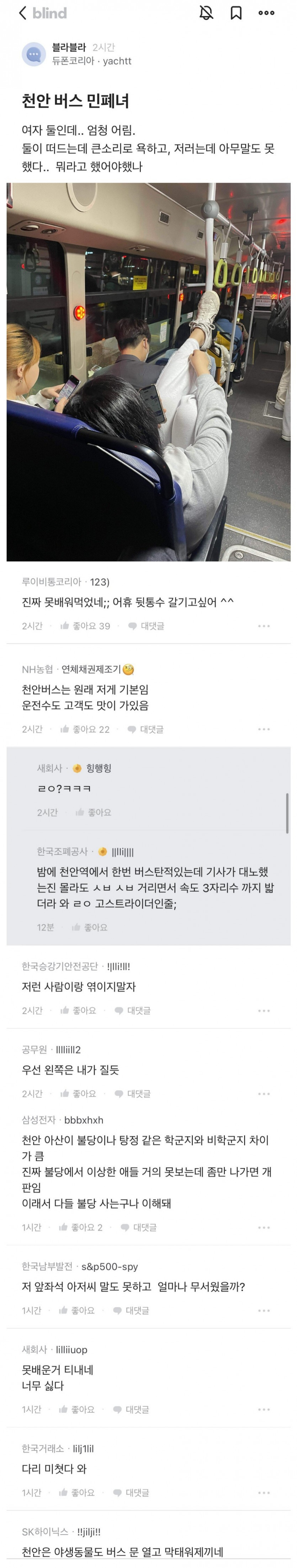Like the 루이비통코리아 comment
Viewport: 297px width, 1568px height.
click(x=85, y=626)
